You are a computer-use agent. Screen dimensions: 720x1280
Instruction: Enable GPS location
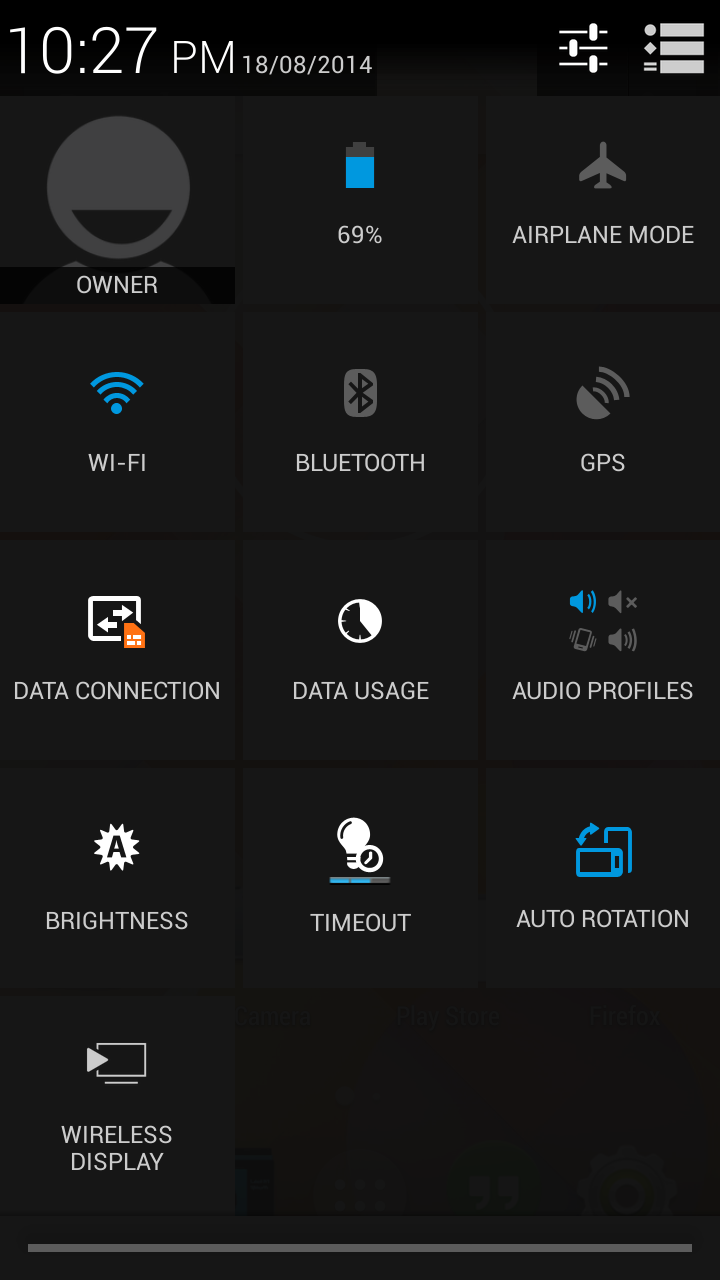click(x=602, y=422)
